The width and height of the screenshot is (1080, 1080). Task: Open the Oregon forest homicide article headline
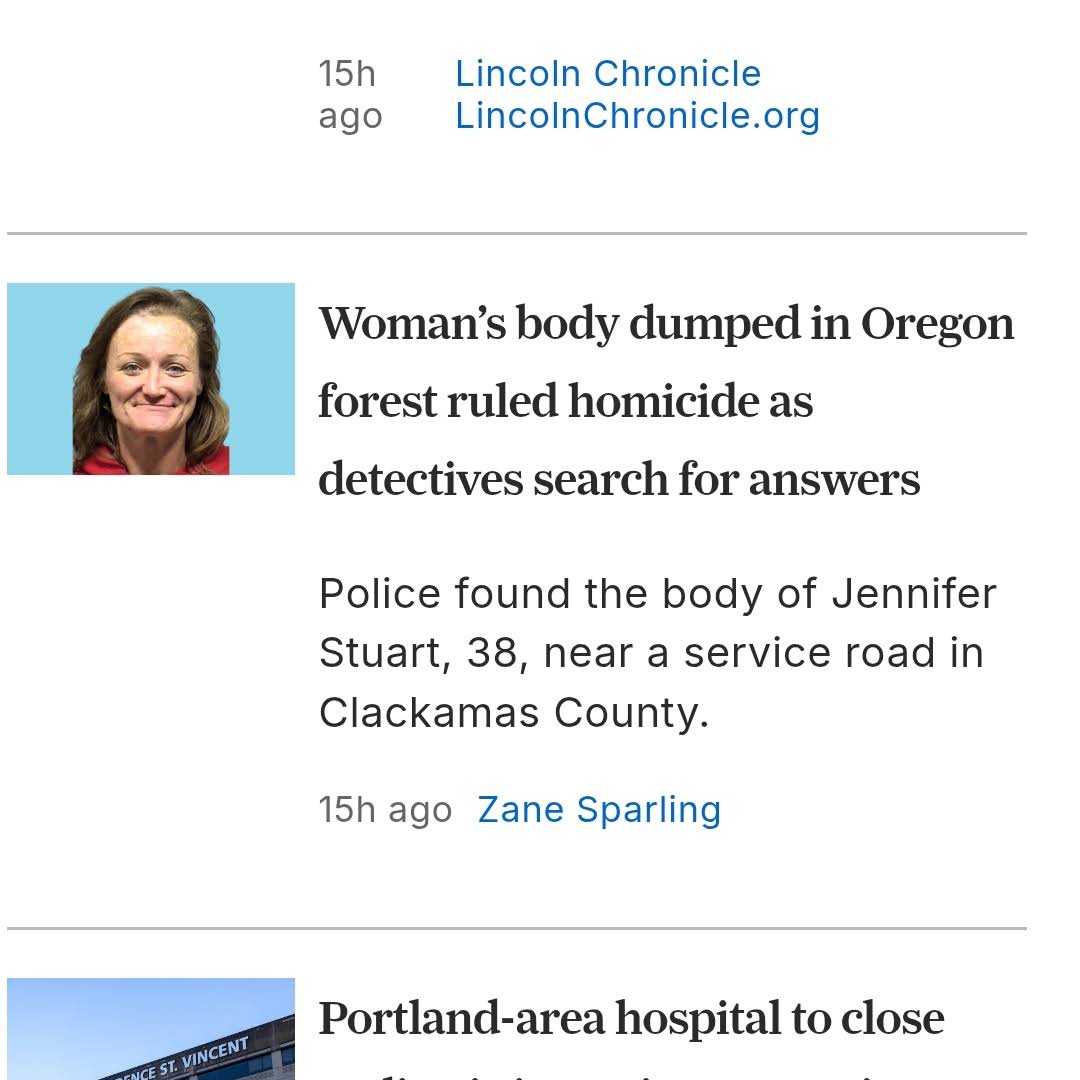click(x=665, y=401)
